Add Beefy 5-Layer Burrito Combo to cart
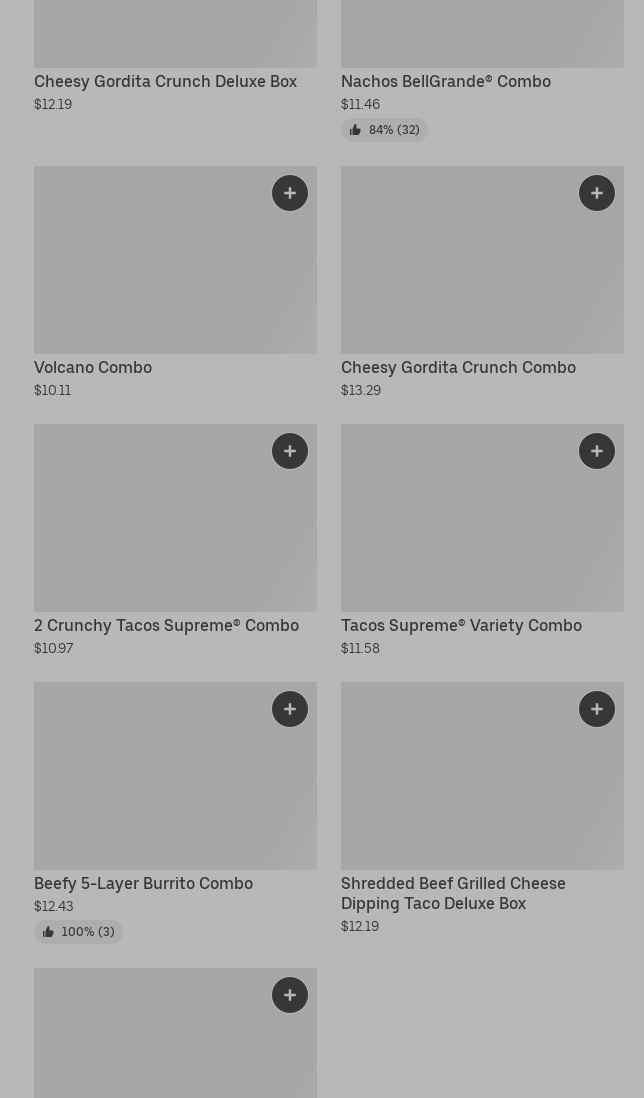This screenshot has height=1098, width=644. click(x=290, y=709)
